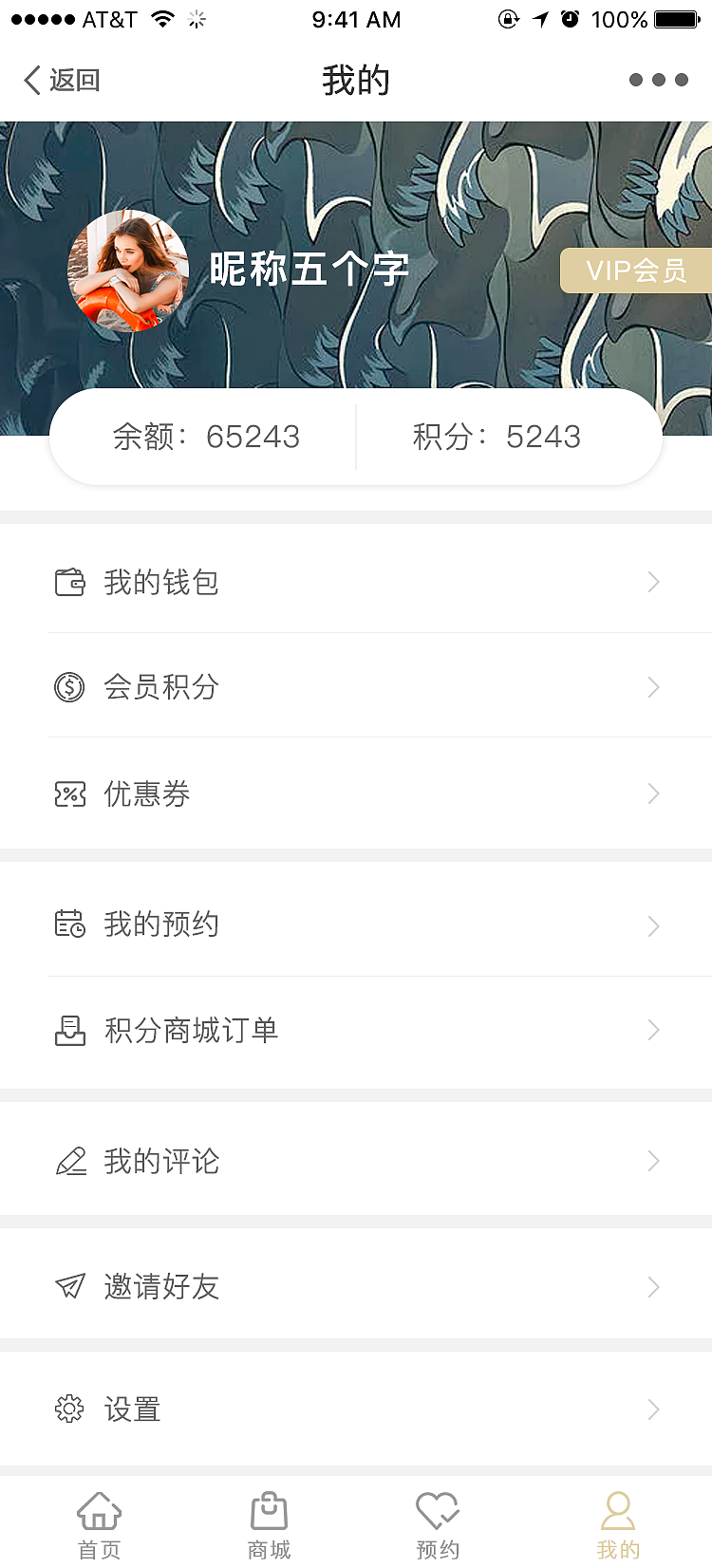Open the 设置 gear icon
Screen dimensions: 712x1568
[x=67, y=1410]
